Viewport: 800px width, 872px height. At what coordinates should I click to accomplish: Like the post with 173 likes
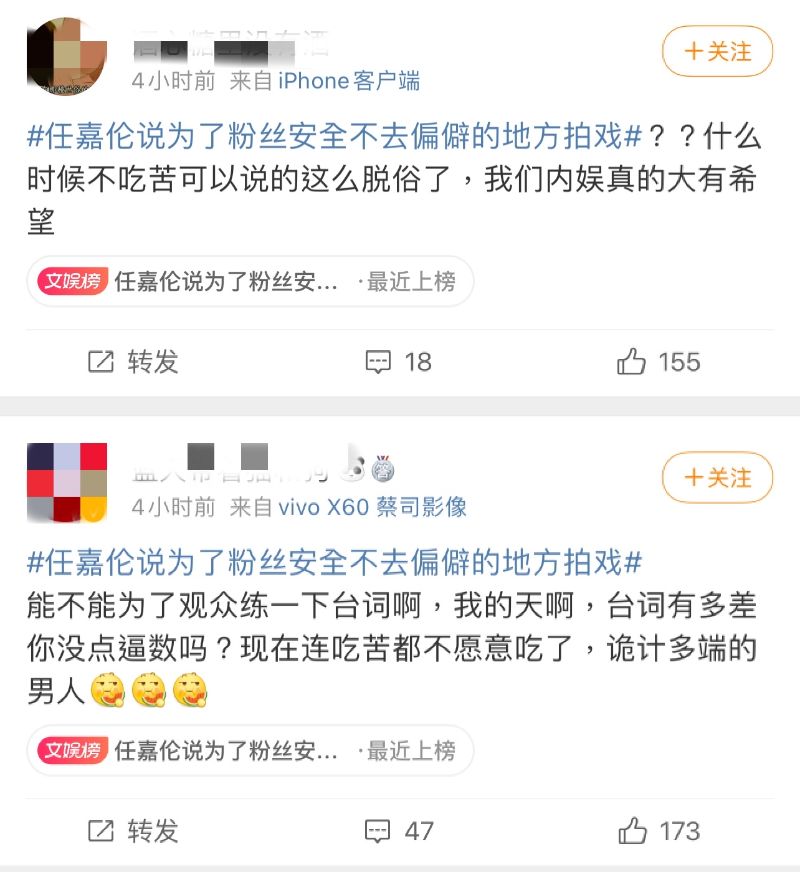tap(658, 830)
